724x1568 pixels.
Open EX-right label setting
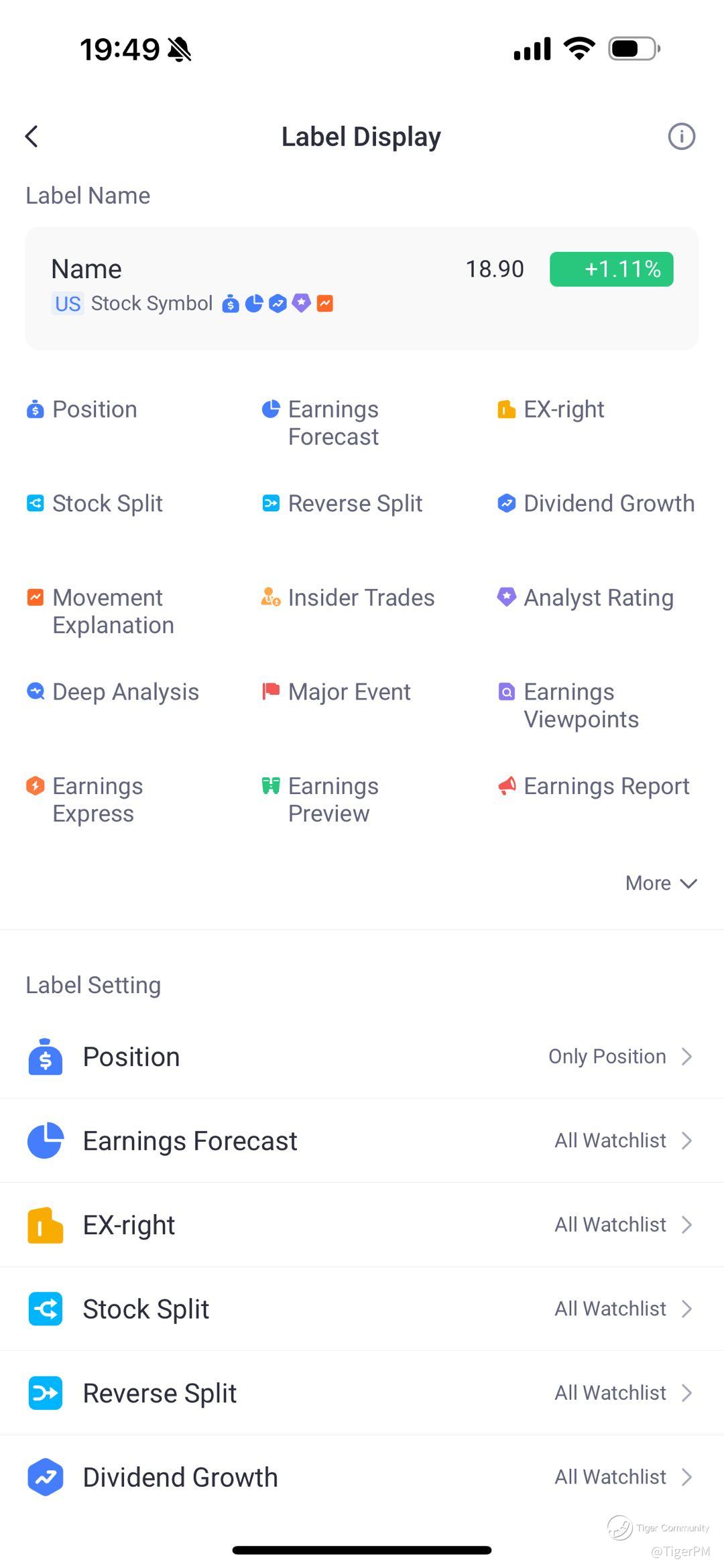click(x=362, y=1225)
